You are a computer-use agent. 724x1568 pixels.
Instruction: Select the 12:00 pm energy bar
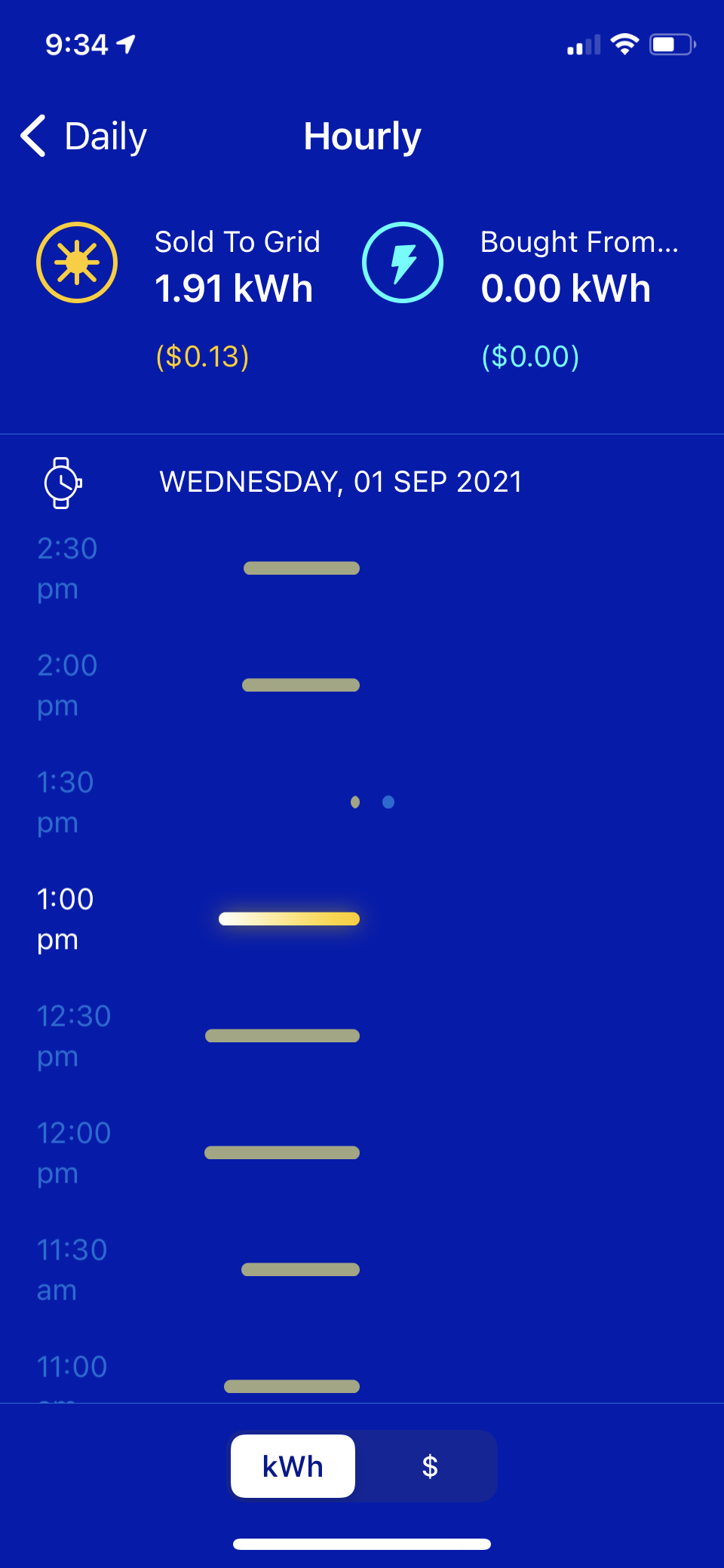click(281, 1152)
